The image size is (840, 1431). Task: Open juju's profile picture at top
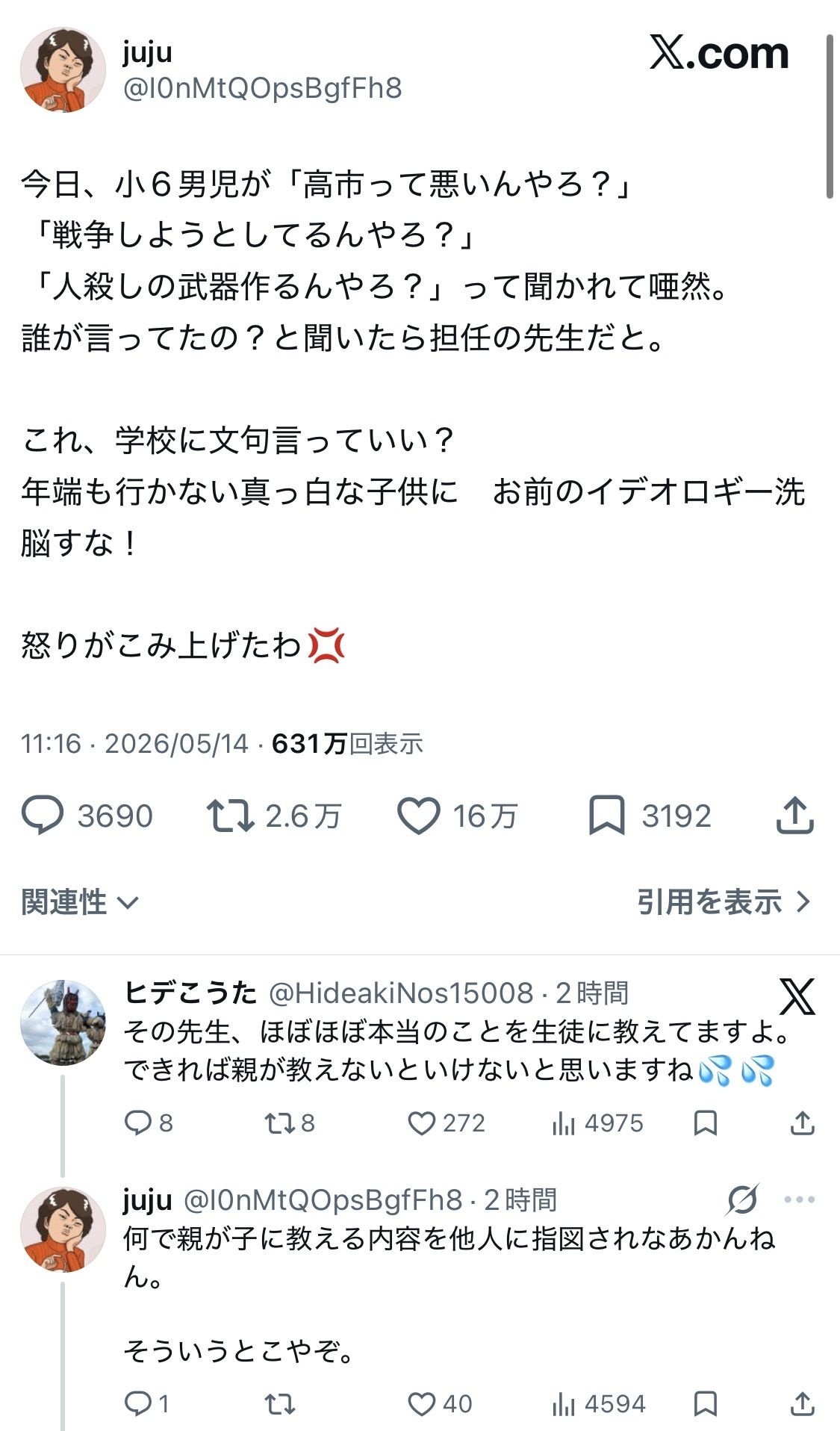click(x=63, y=70)
